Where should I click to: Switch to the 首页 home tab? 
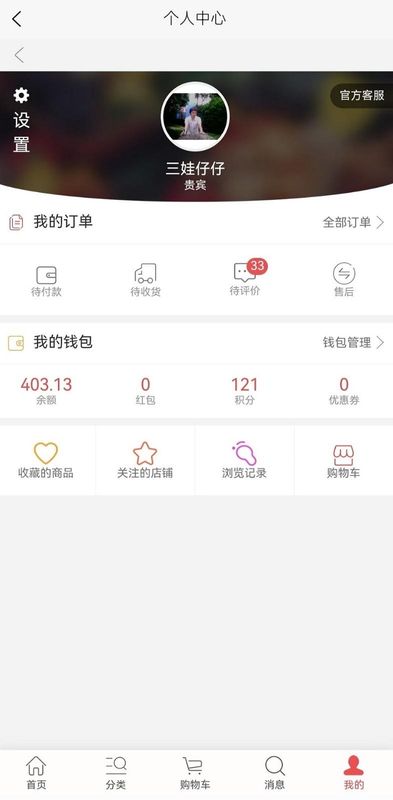coord(36,773)
